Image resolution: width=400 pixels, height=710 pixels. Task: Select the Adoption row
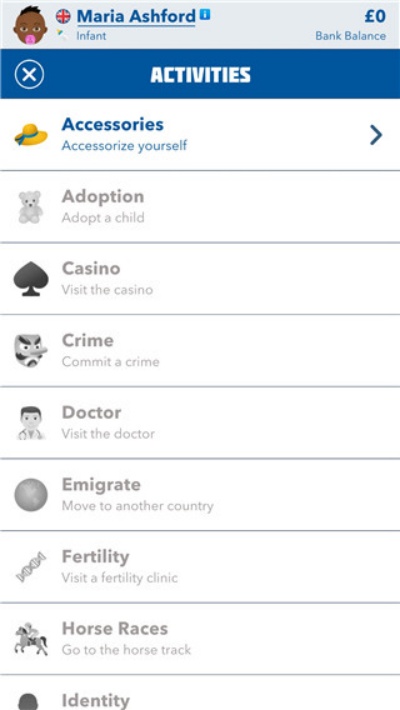[x=200, y=207]
